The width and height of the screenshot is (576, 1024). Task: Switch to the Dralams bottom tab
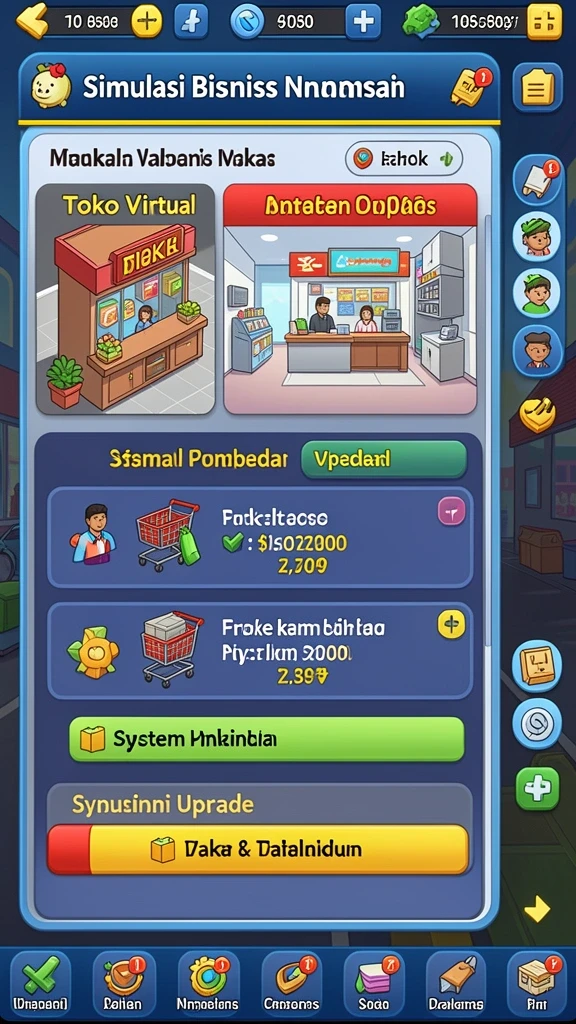pos(456,983)
